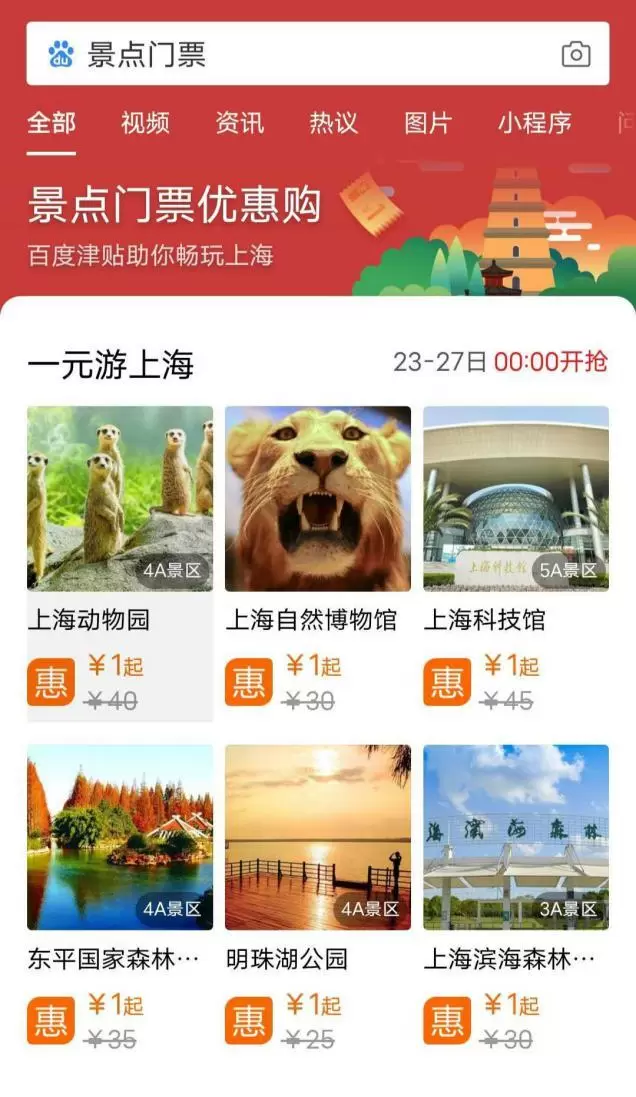636x1097 pixels.
Task: Switch to the 资讯 tab
Action: click(240, 123)
